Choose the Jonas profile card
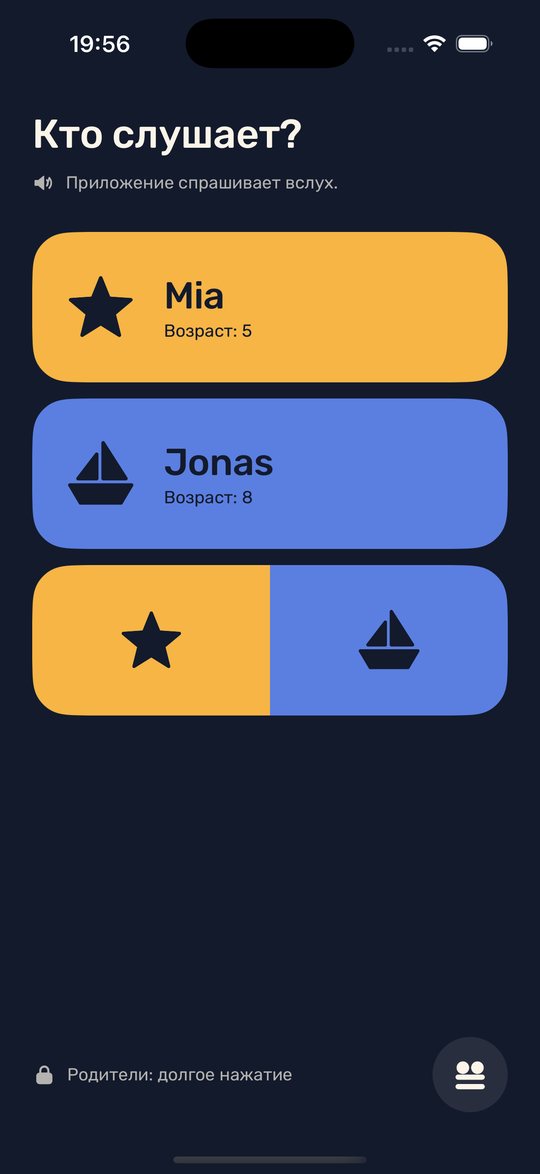 [270, 473]
